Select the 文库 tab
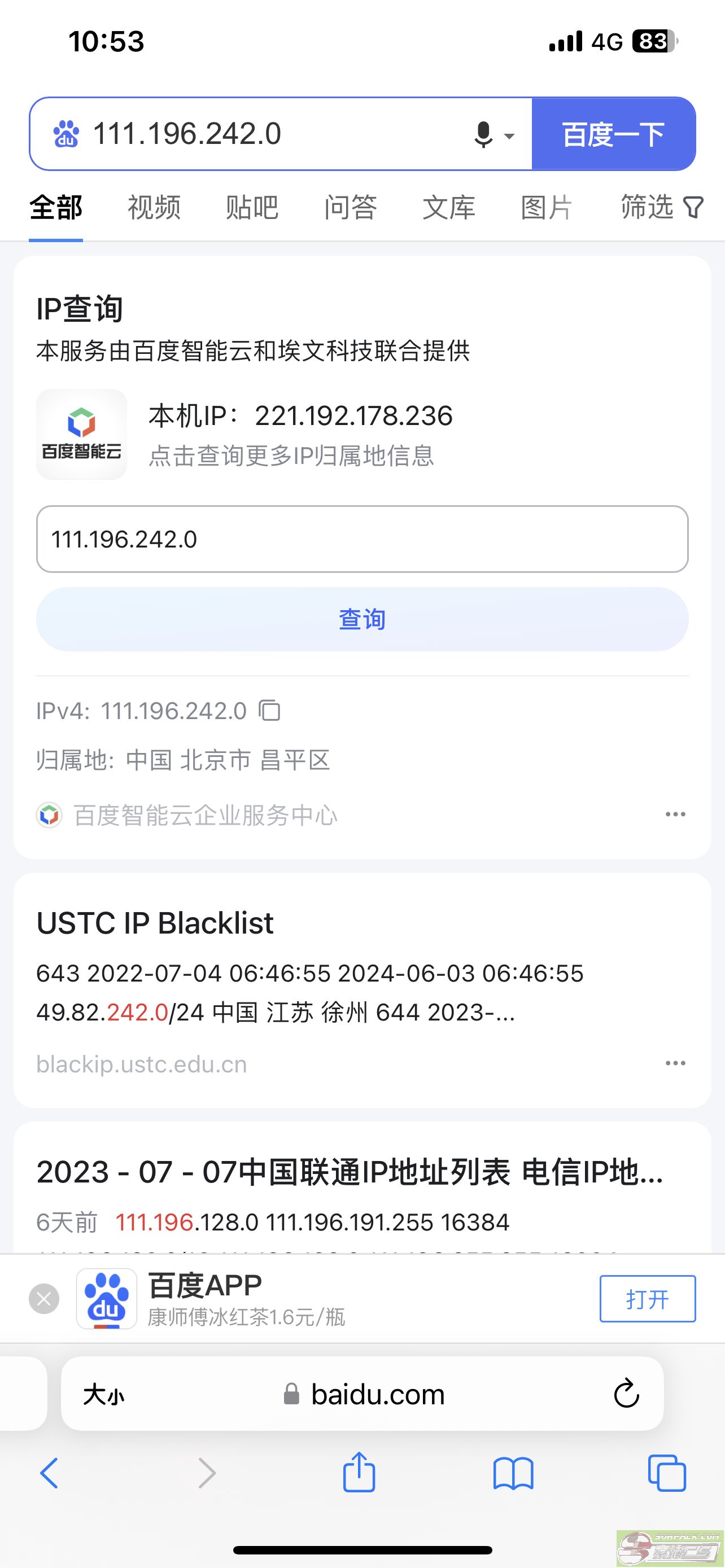 coord(449,208)
